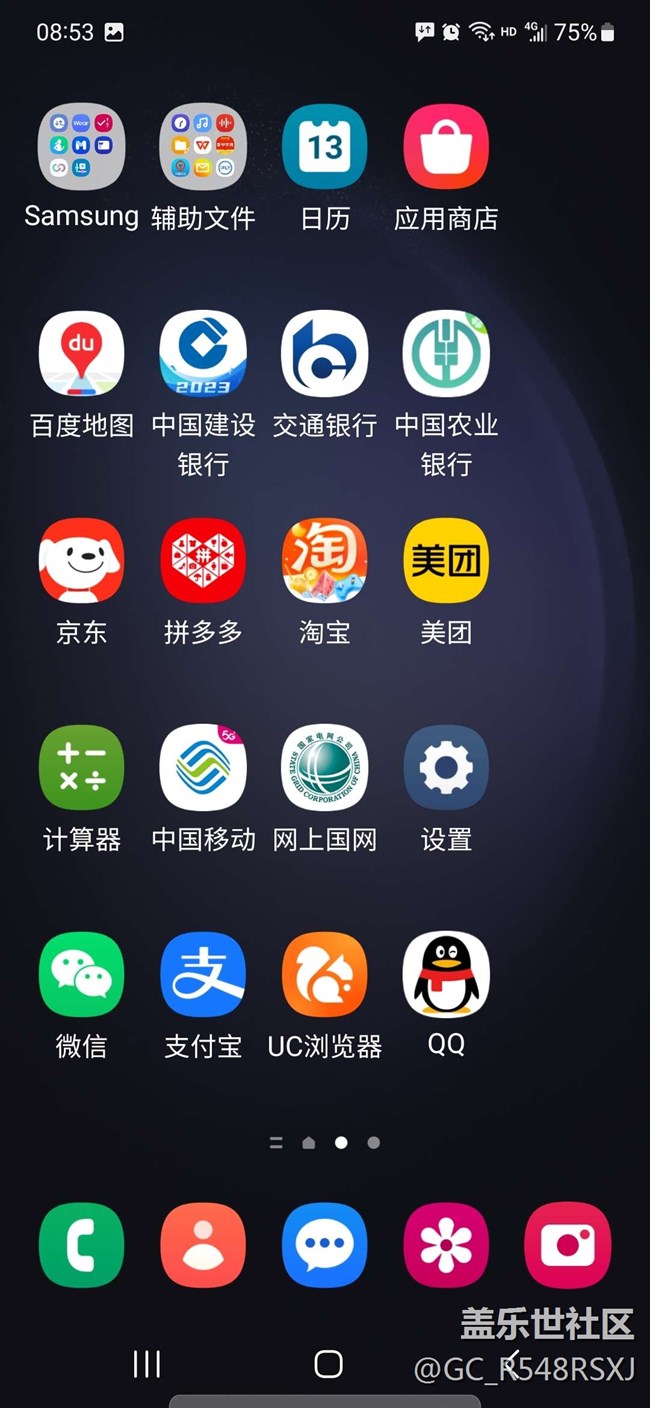Open the Samsung folder
The image size is (650, 1408).
pyautogui.click(x=81, y=147)
